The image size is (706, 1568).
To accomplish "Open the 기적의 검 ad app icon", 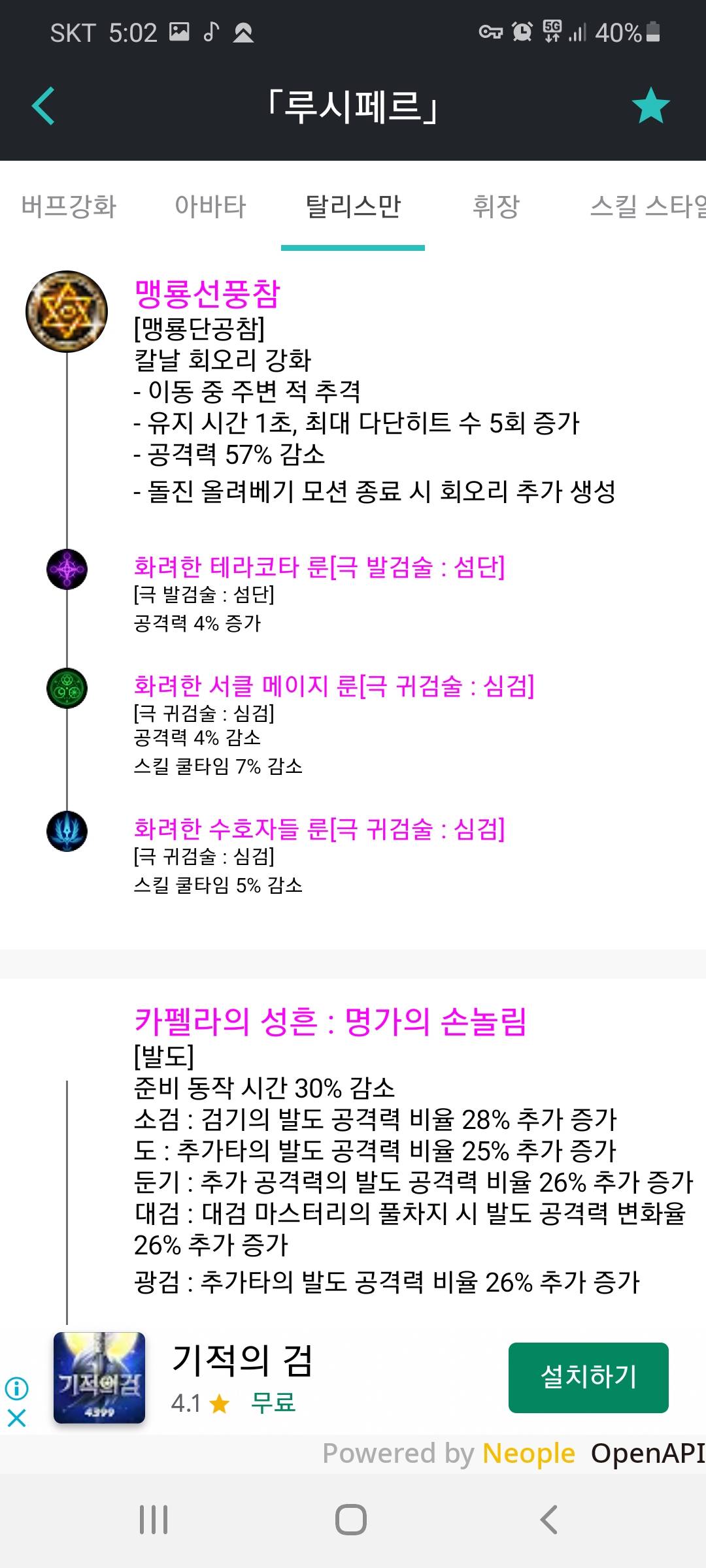I will pyautogui.click(x=99, y=1377).
